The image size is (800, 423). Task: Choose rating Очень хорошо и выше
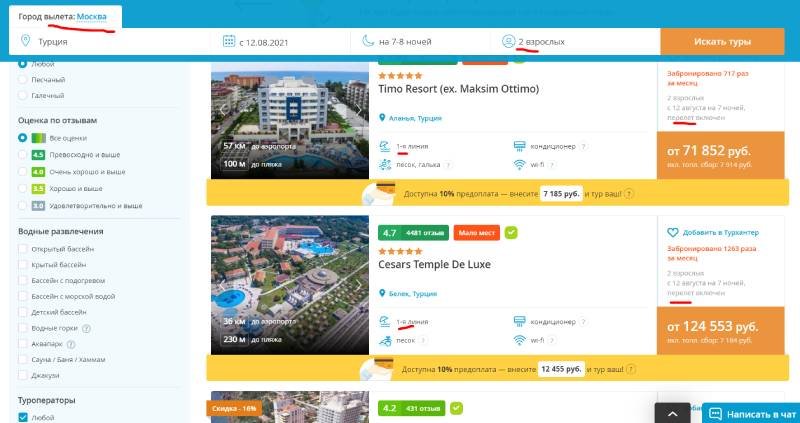pos(25,171)
